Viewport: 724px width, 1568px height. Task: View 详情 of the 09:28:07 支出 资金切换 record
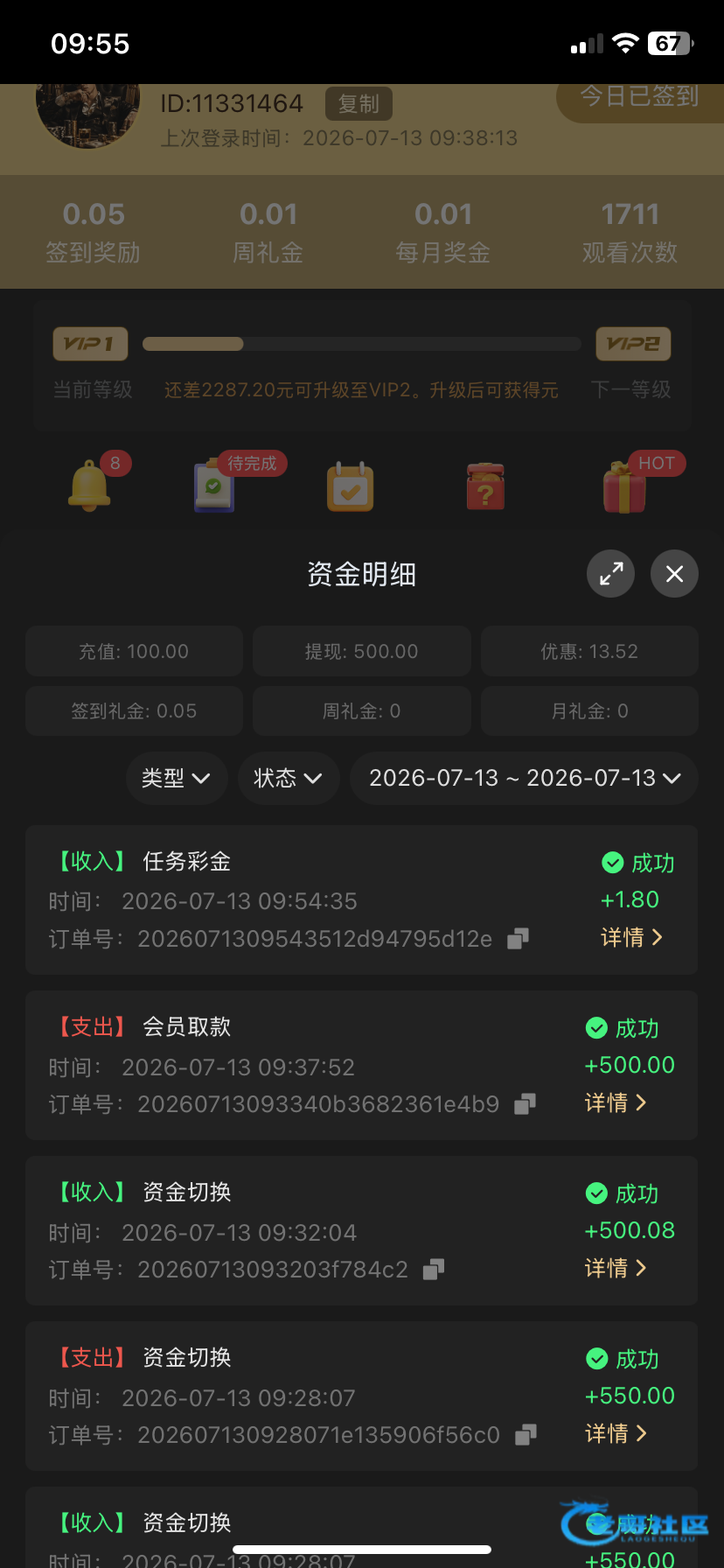(616, 1433)
